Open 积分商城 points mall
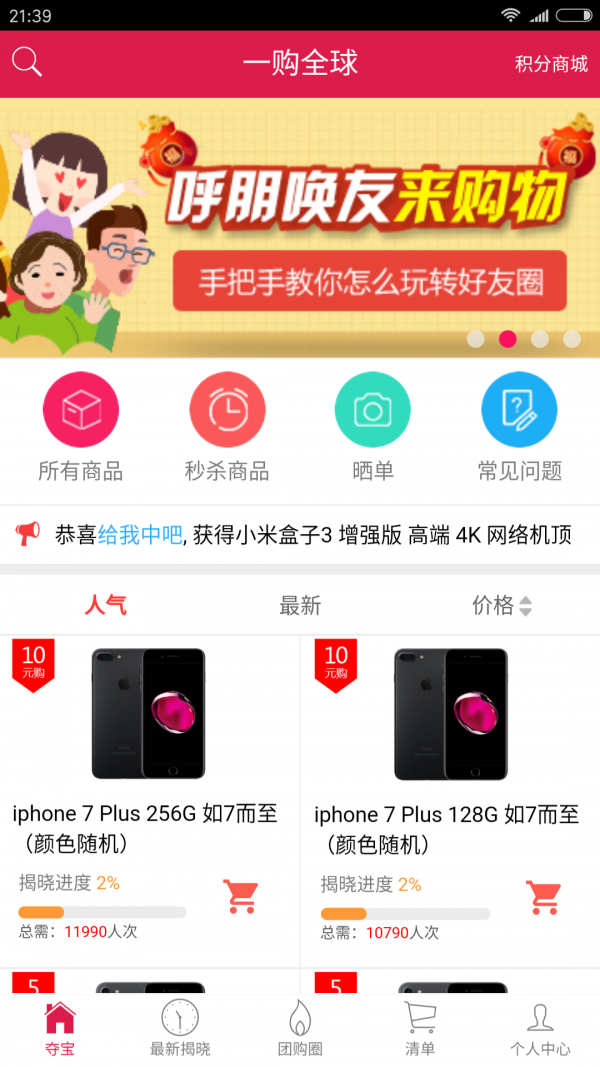The image size is (600, 1067). pos(551,64)
